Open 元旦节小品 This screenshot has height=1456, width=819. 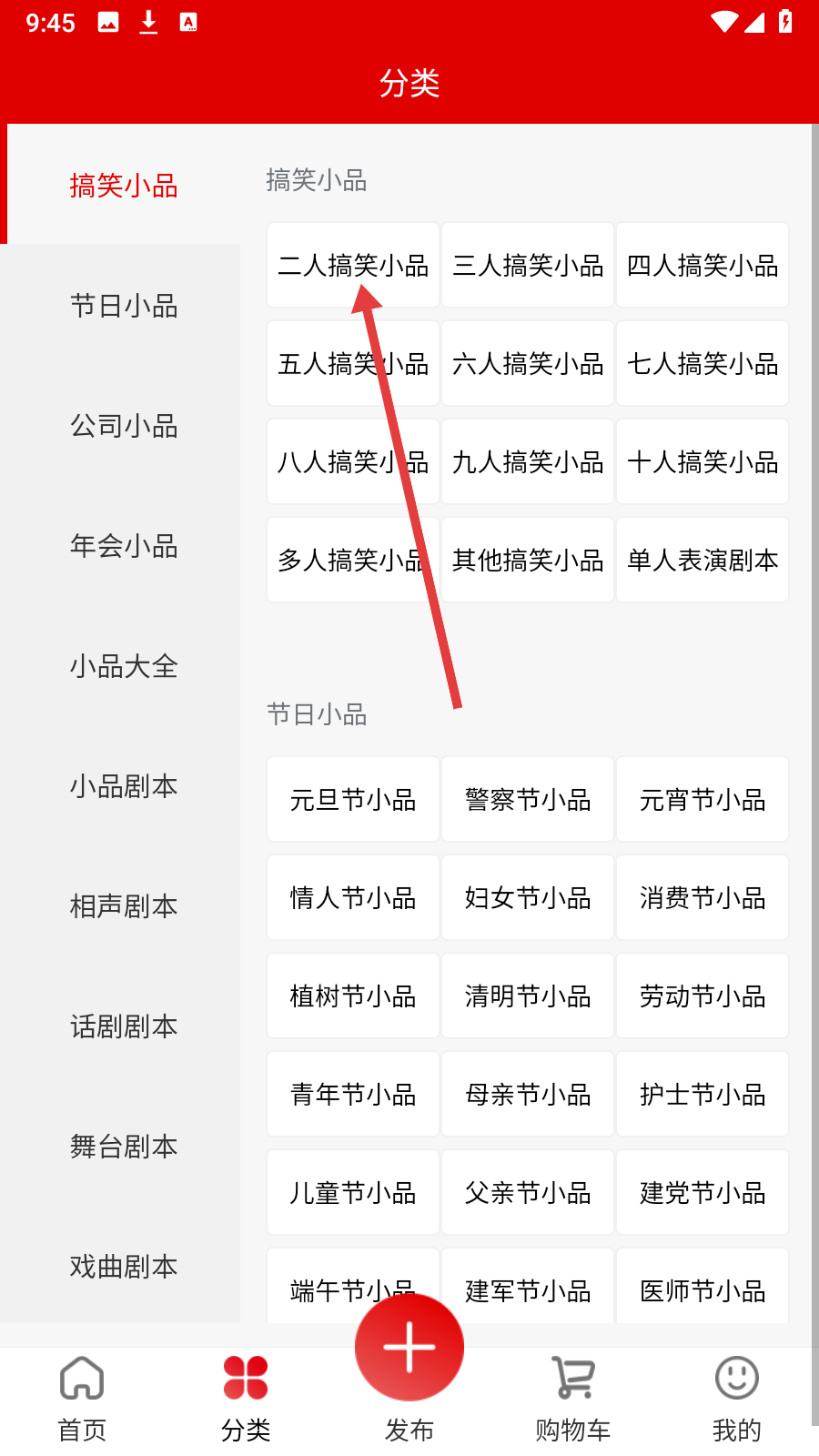(x=353, y=799)
